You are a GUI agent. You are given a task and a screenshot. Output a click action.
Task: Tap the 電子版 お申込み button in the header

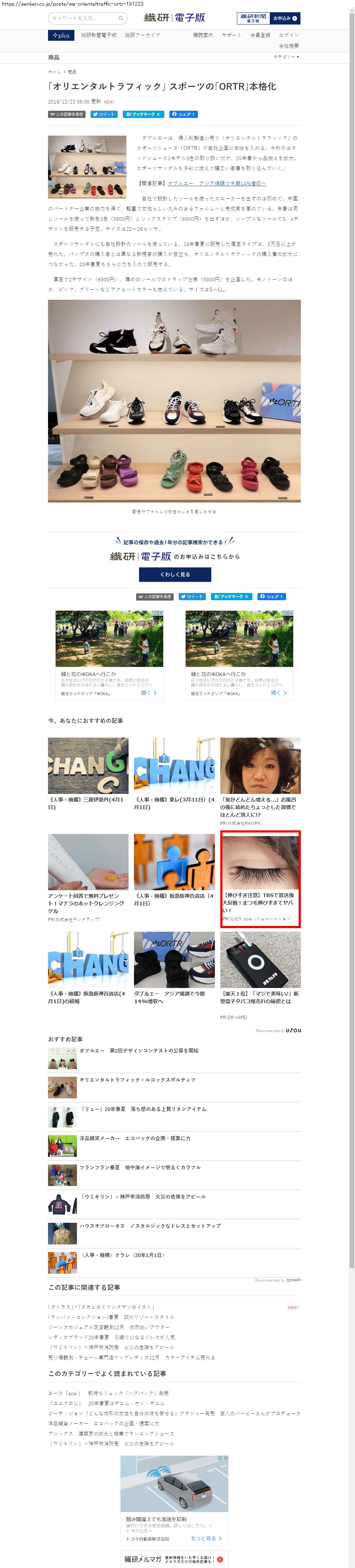285,18
